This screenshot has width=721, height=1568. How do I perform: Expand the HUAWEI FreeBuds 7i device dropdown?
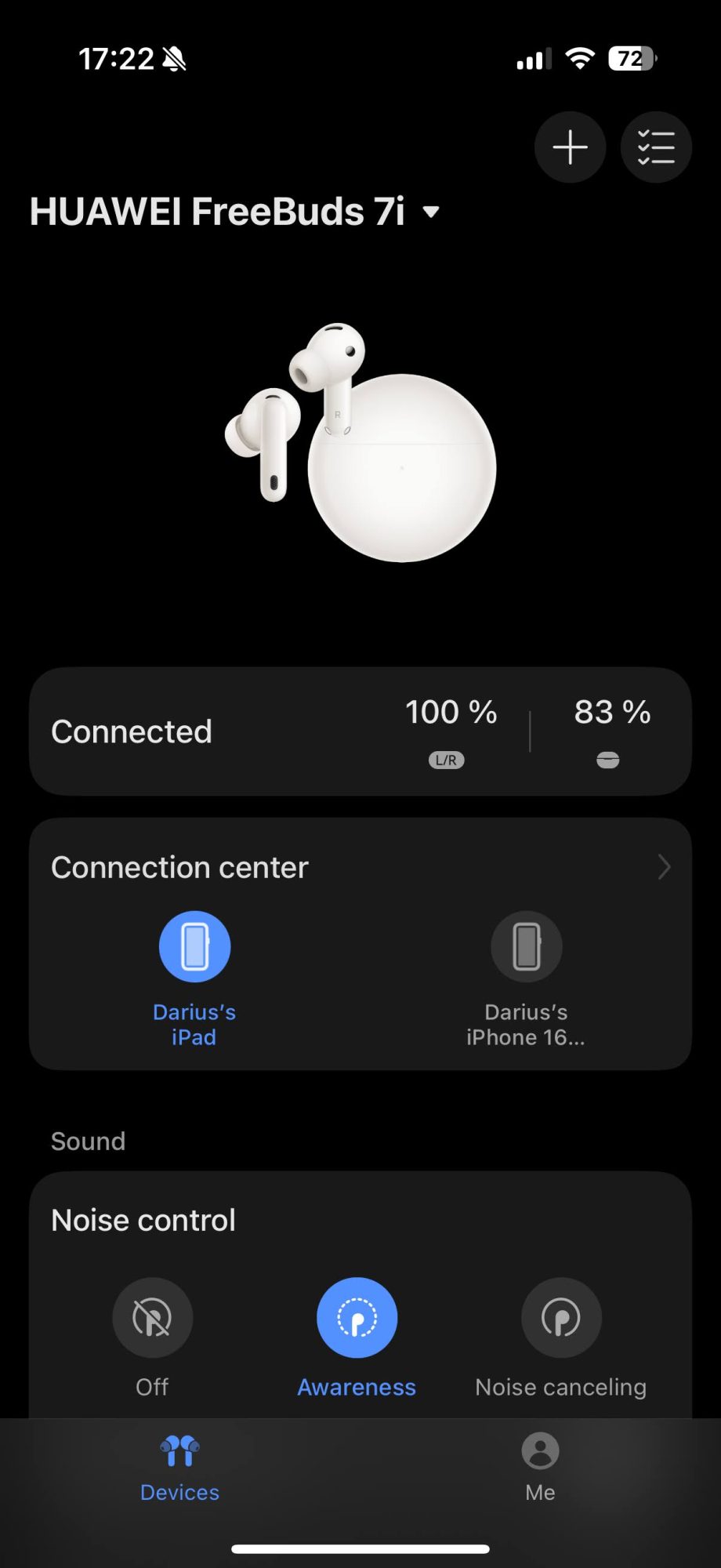pyautogui.click(x=430, y=212)
